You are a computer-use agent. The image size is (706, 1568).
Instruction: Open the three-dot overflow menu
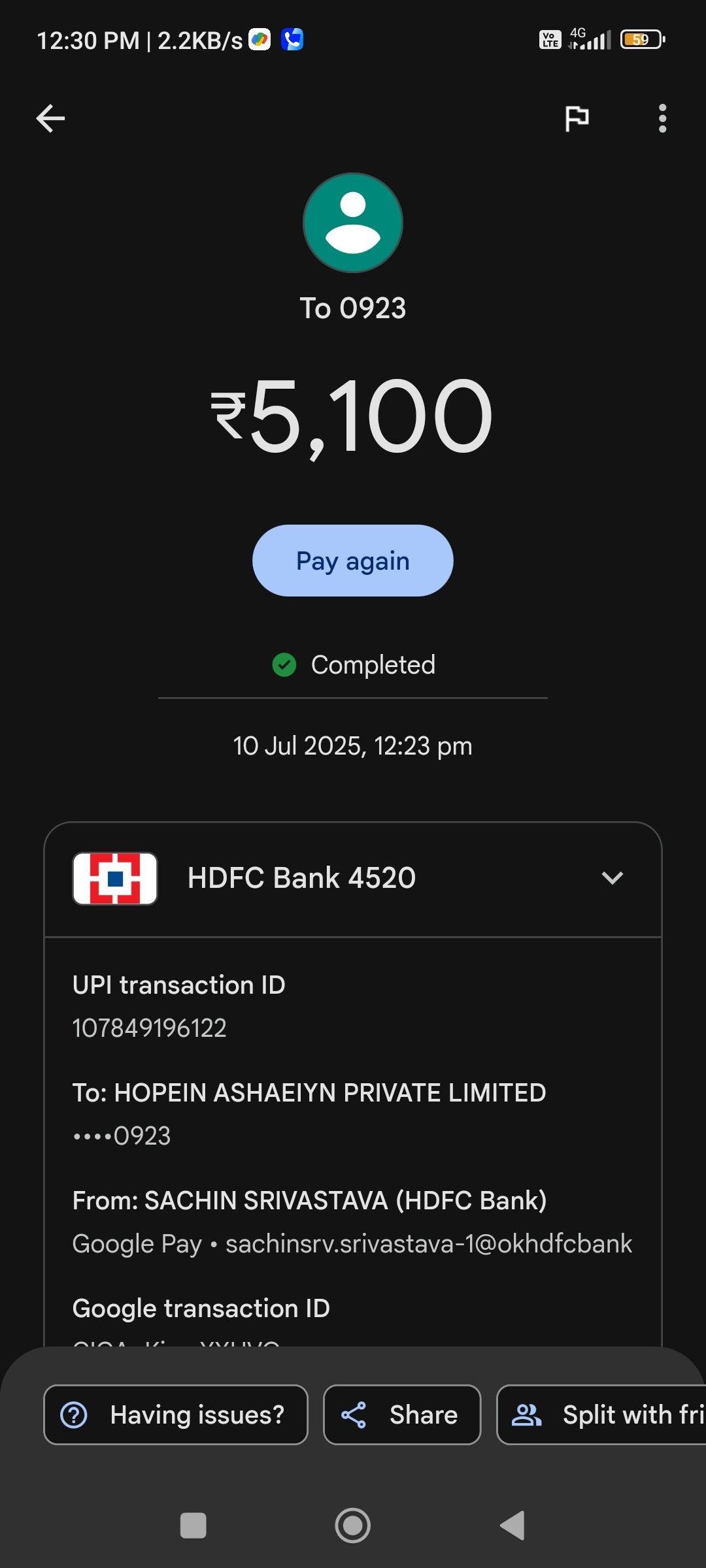tap(662, 118)
